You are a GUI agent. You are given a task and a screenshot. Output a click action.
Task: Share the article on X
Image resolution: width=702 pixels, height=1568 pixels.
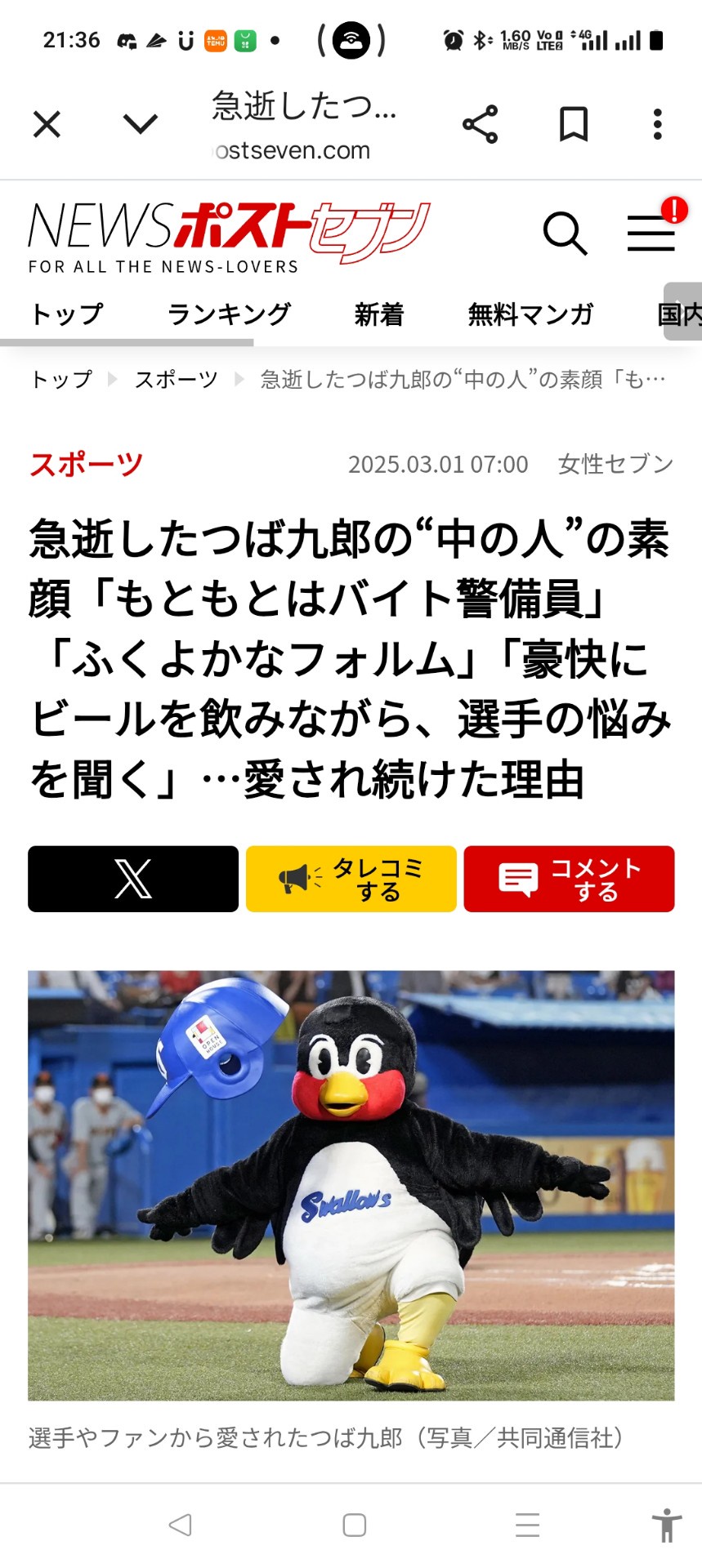point(133,879)
